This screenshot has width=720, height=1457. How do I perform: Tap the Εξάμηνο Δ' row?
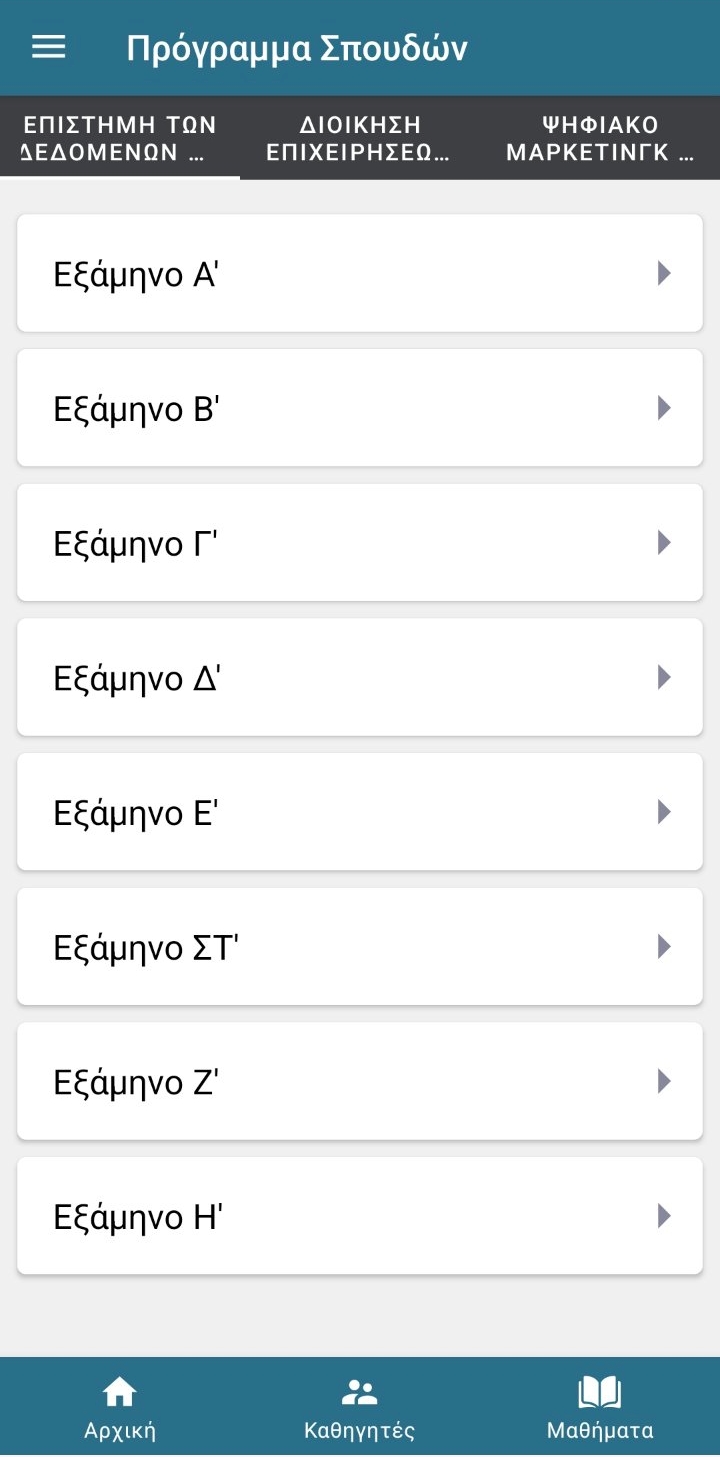pyautogui.click(x=360, y=677)
